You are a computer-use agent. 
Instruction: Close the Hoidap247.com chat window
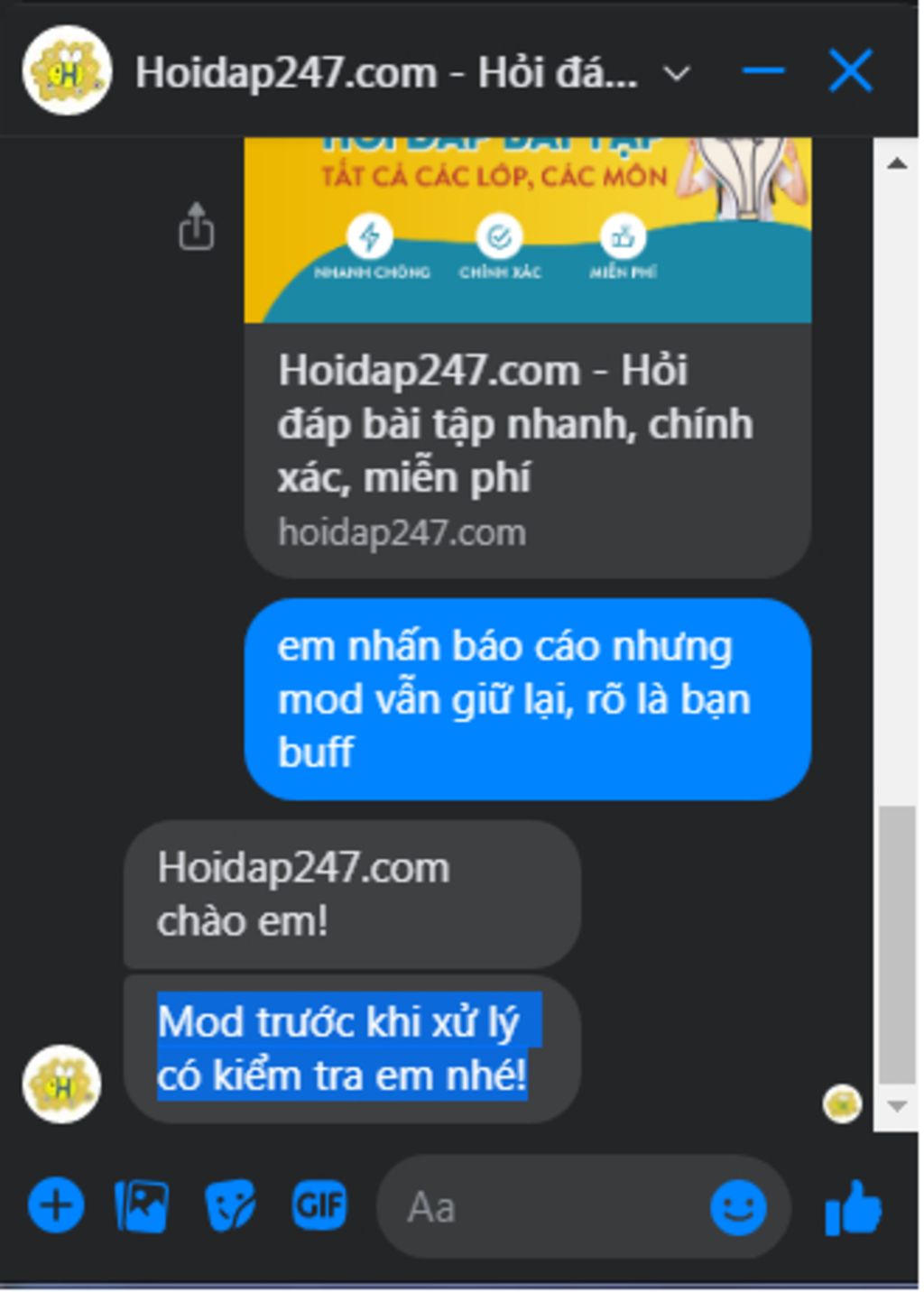[x=850, y=71]
